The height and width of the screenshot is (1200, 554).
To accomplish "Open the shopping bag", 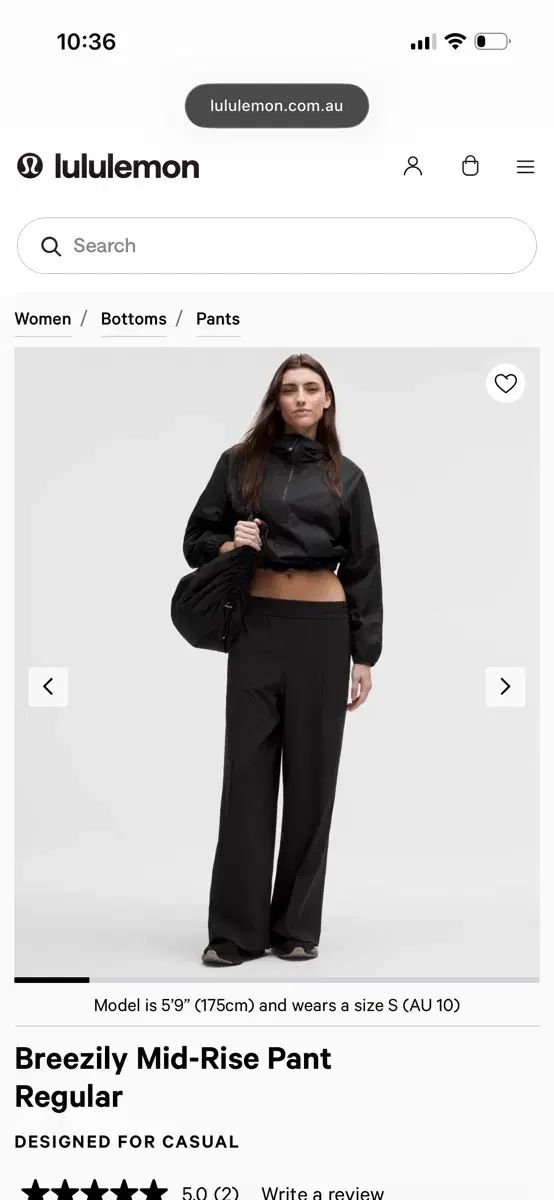I will 470,166.
